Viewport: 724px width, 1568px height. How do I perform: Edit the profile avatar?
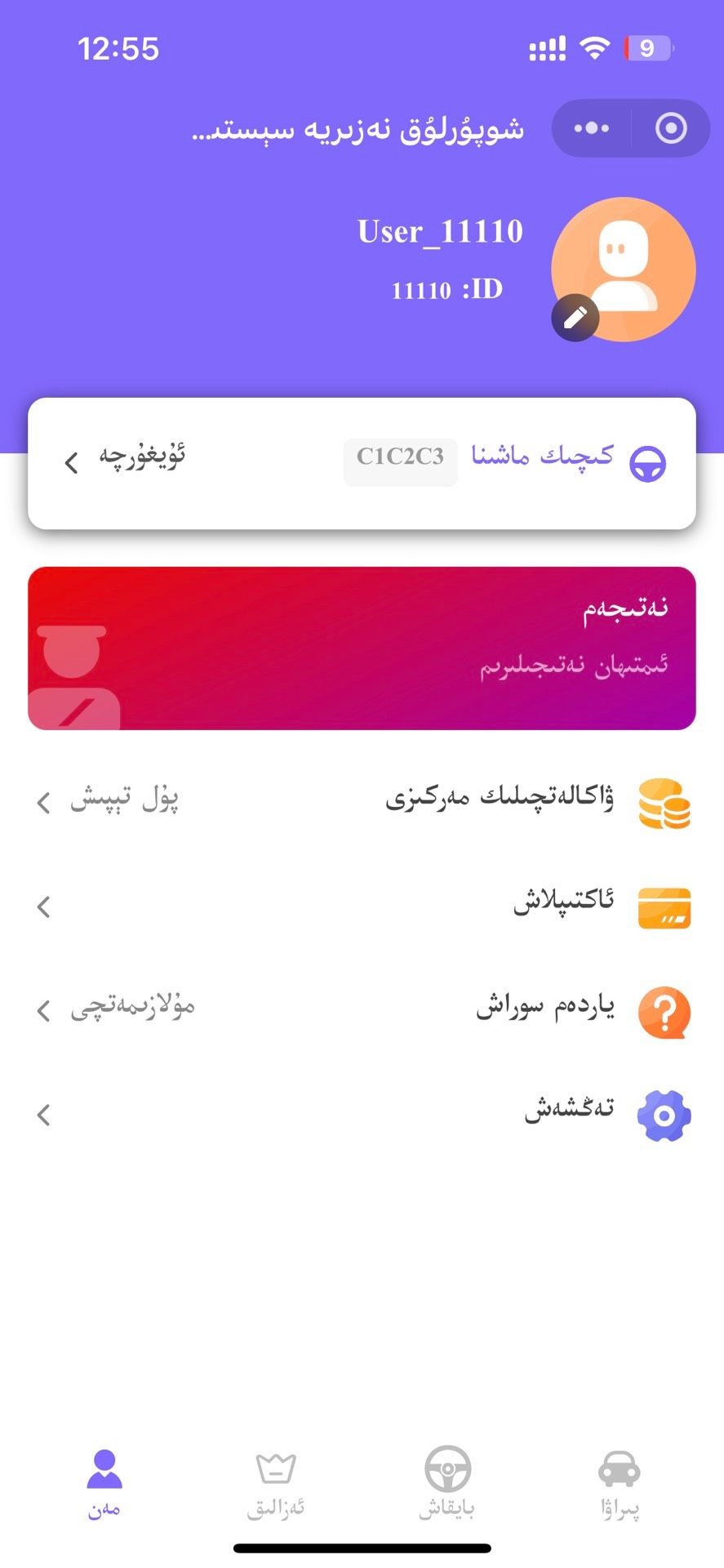tap(575, 317)
